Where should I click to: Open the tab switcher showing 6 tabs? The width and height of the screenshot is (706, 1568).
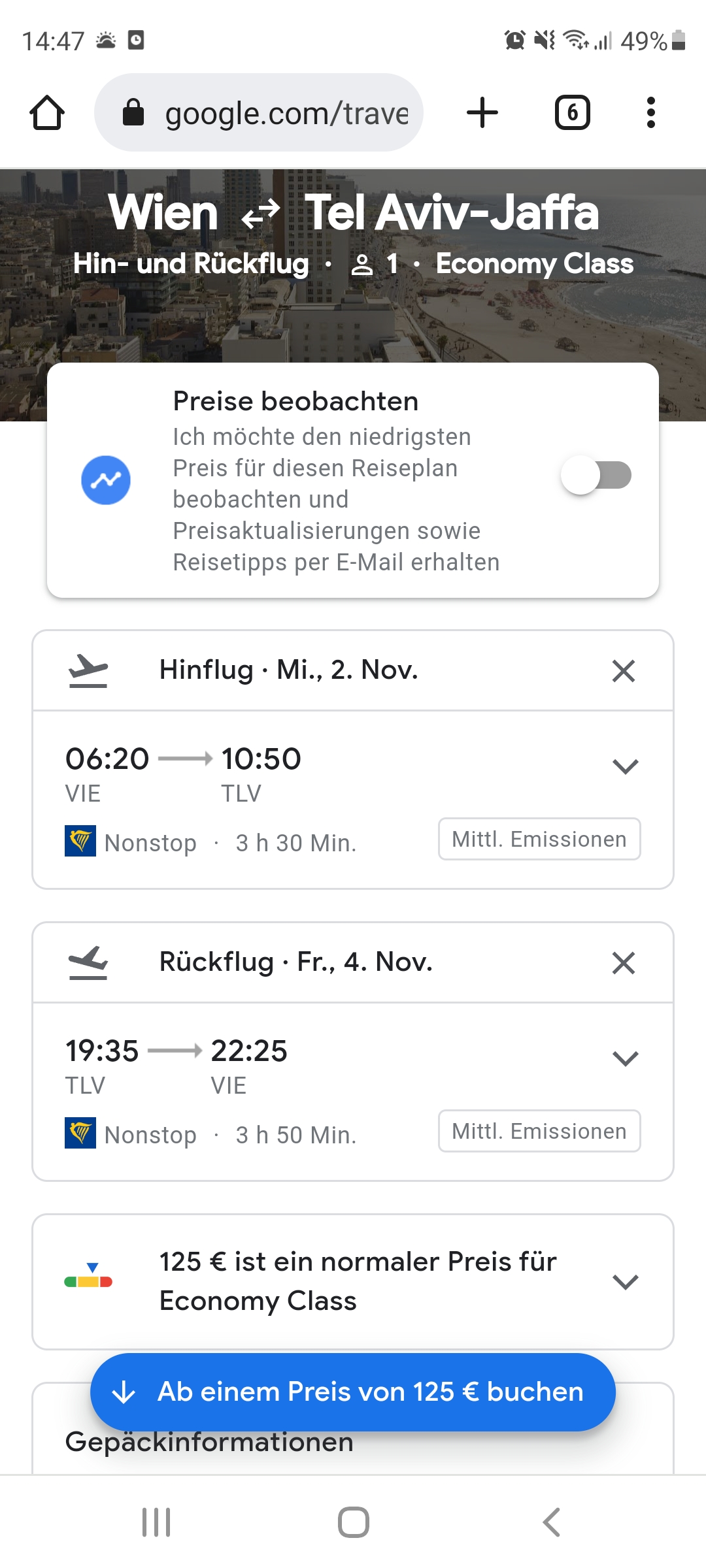point(573,112)
